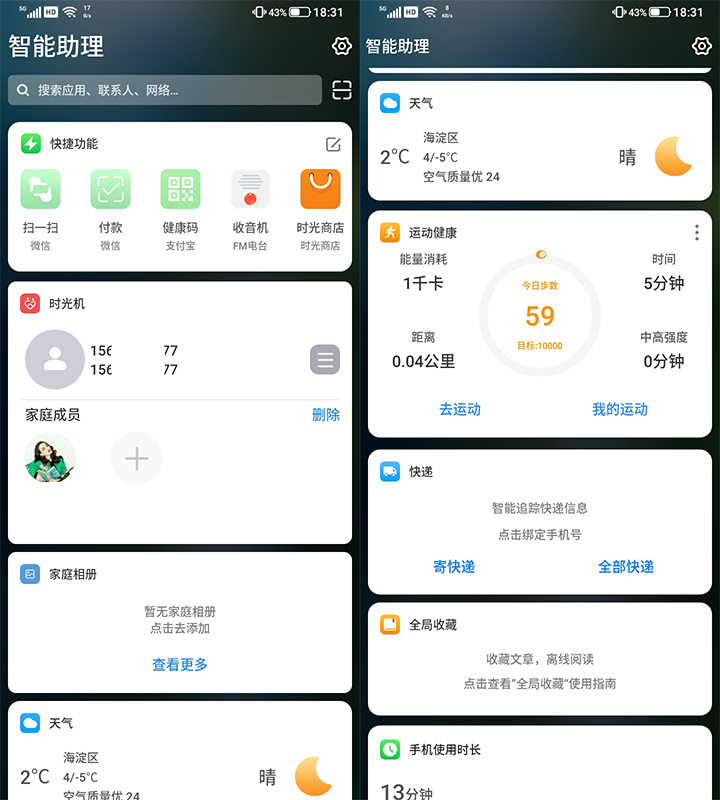Tap the scan icon beside the search box
This screenshot has height=800, width=720.
342,90
